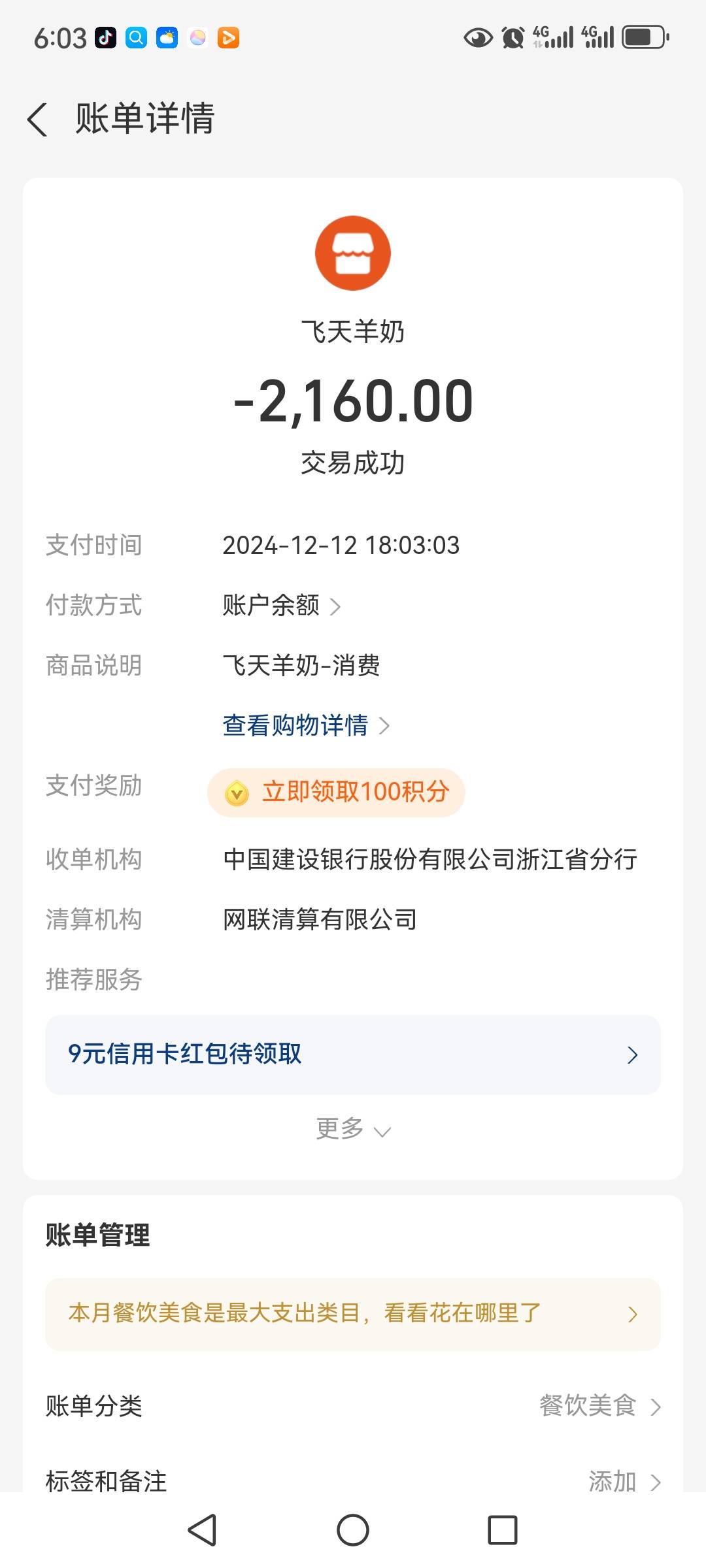View 本月餐饮美食 spending insight banner
Image resolution: width=706 pixels, height=1568 pixels.
click(352, 1314)
